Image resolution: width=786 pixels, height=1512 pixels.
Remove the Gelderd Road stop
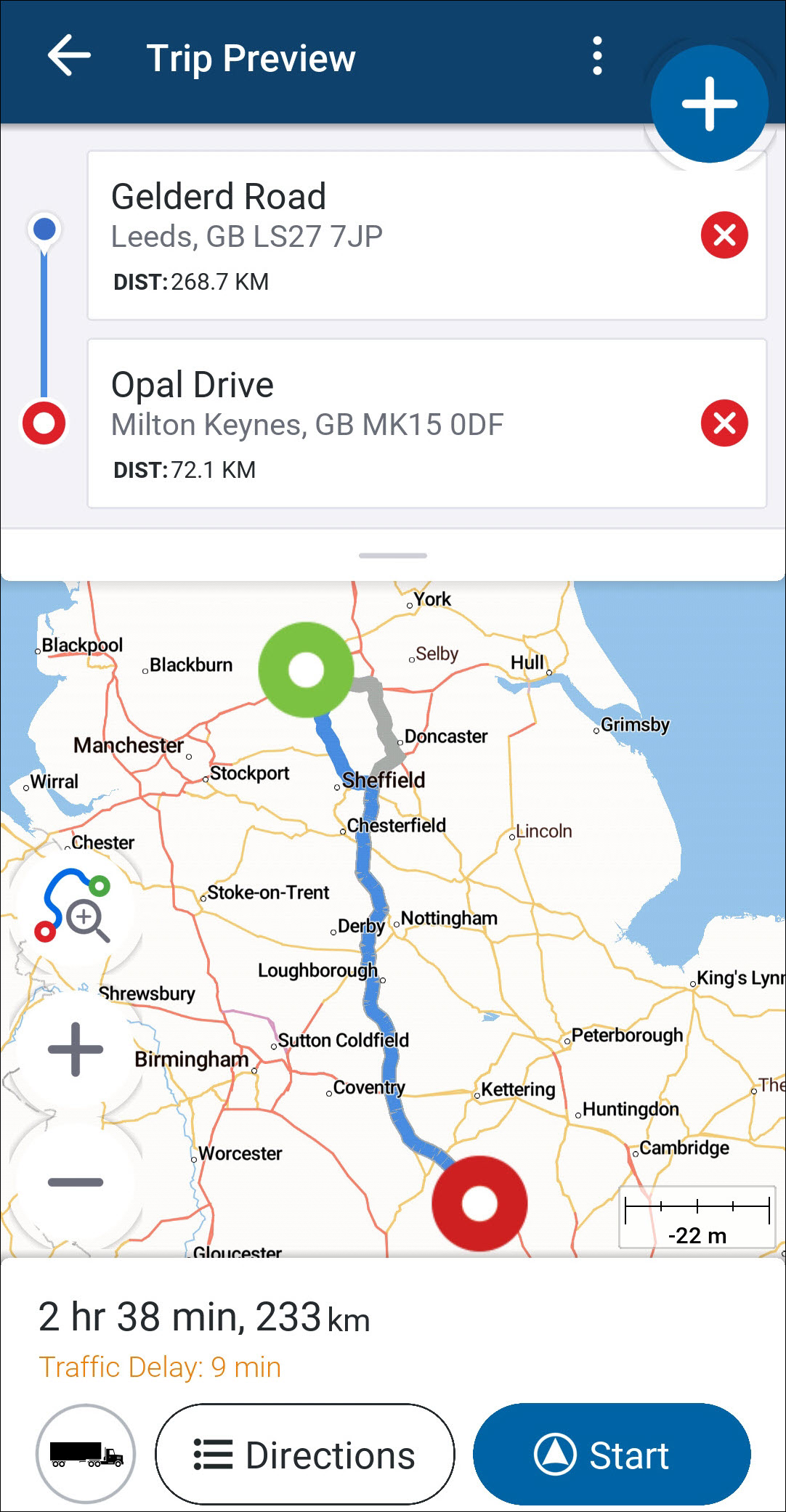pyautogui.click(x=724, y=235)
